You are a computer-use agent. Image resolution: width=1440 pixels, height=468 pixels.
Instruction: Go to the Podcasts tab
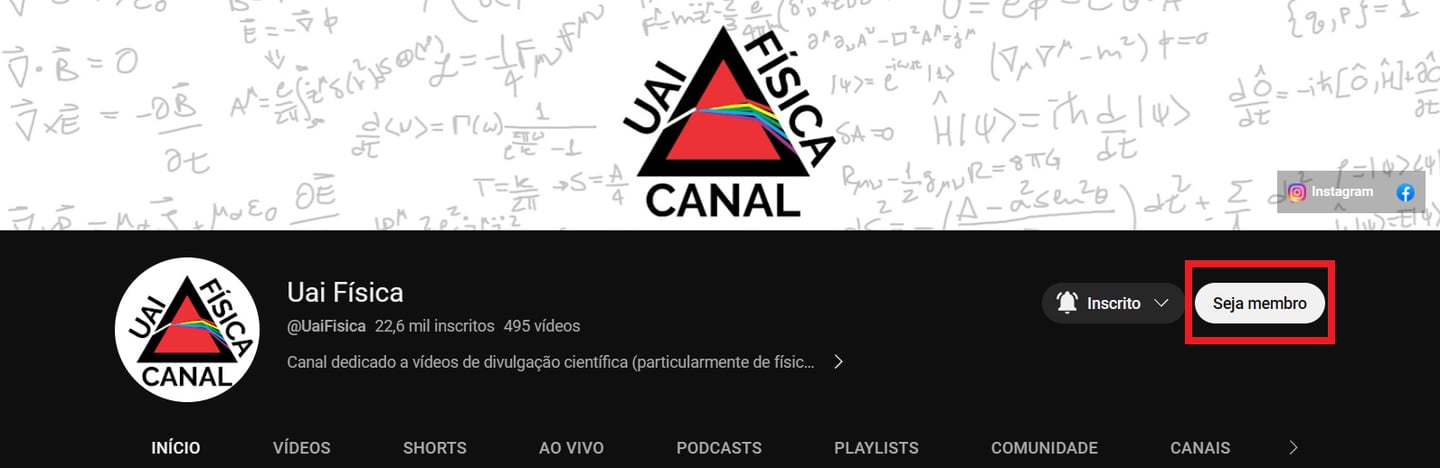click(x=718, y=447)
